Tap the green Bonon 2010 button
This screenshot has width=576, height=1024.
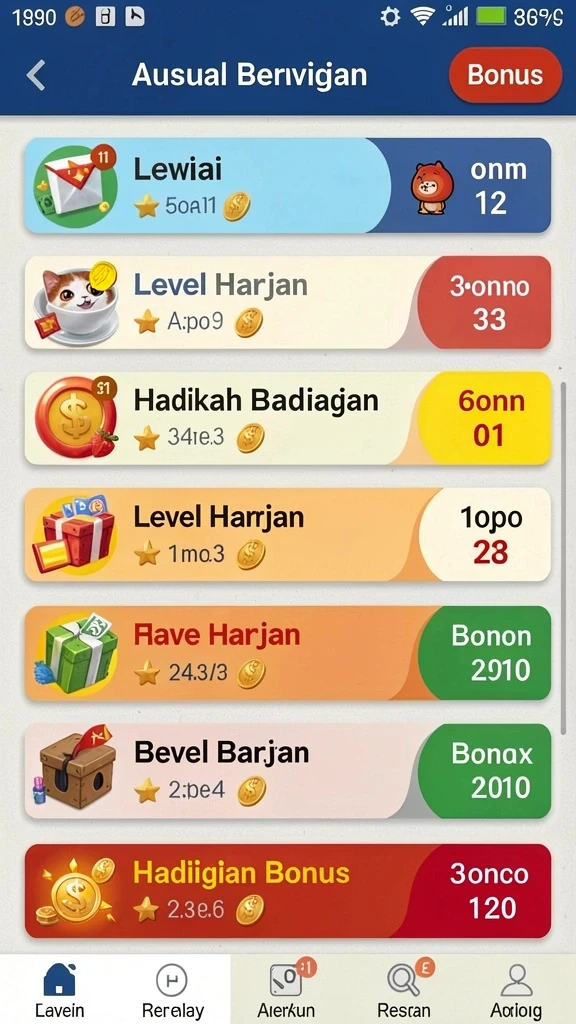click(x=488, y=653)
